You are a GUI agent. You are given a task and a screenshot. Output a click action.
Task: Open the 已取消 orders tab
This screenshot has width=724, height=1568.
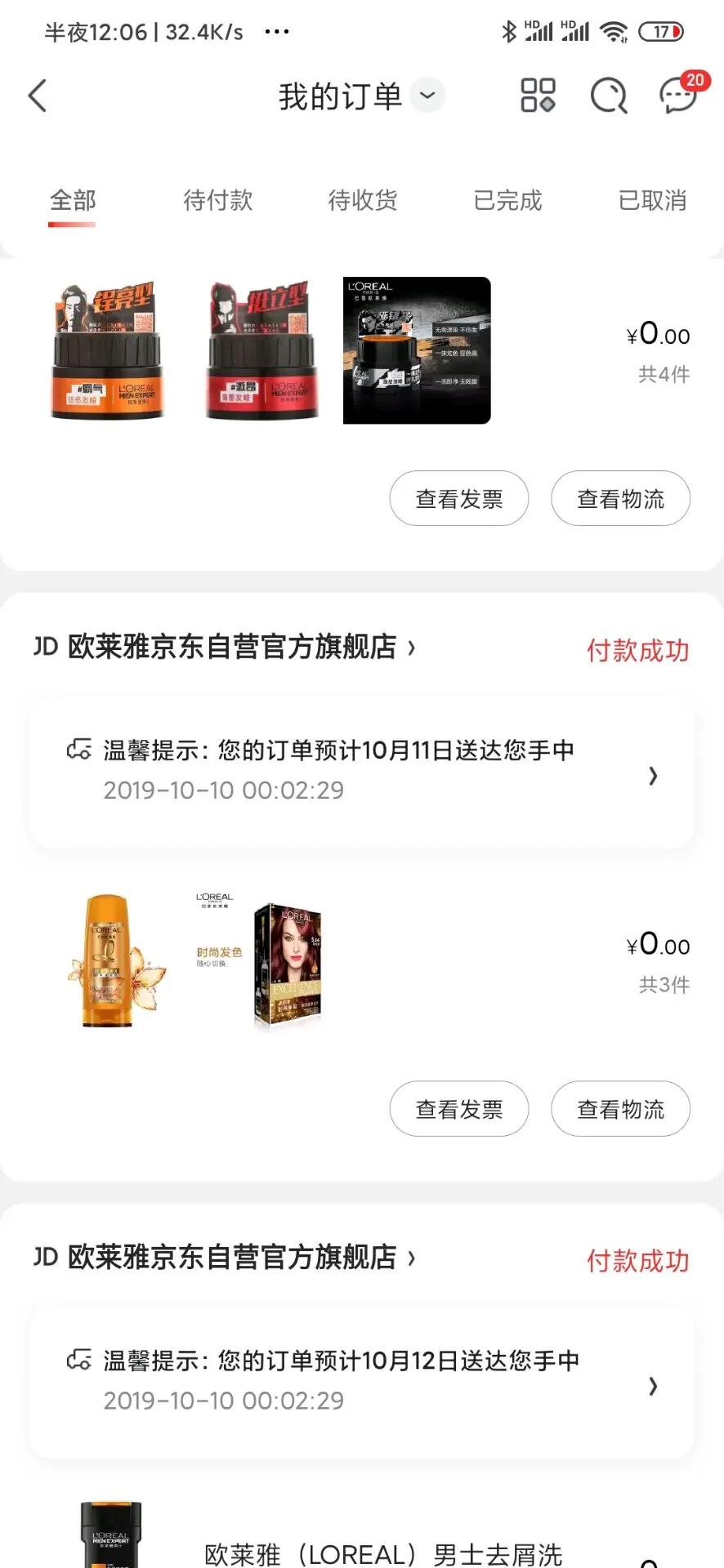pyautogui.click(x=651, y=201)
